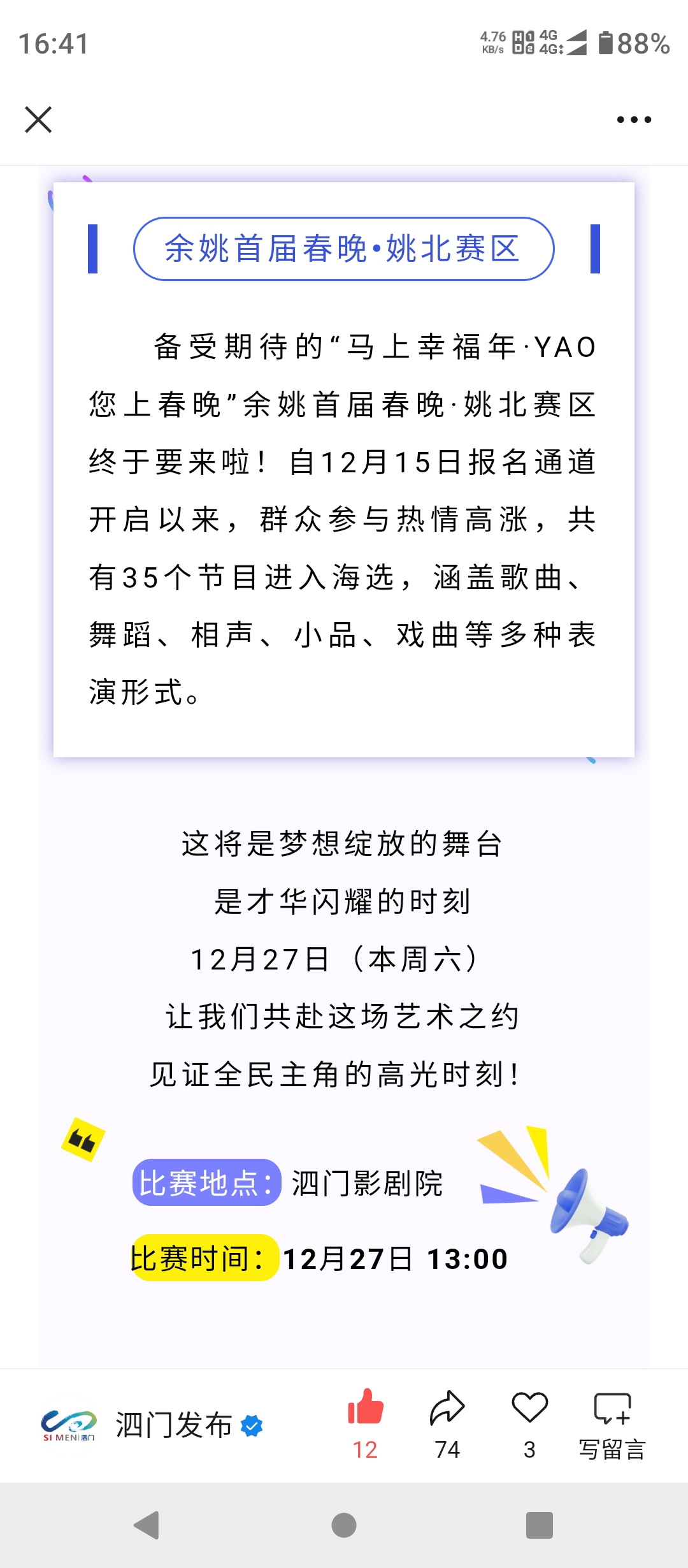Viewport: 688px width, 1568px height.
Task: Close the article page
Action: pos(38,119)
